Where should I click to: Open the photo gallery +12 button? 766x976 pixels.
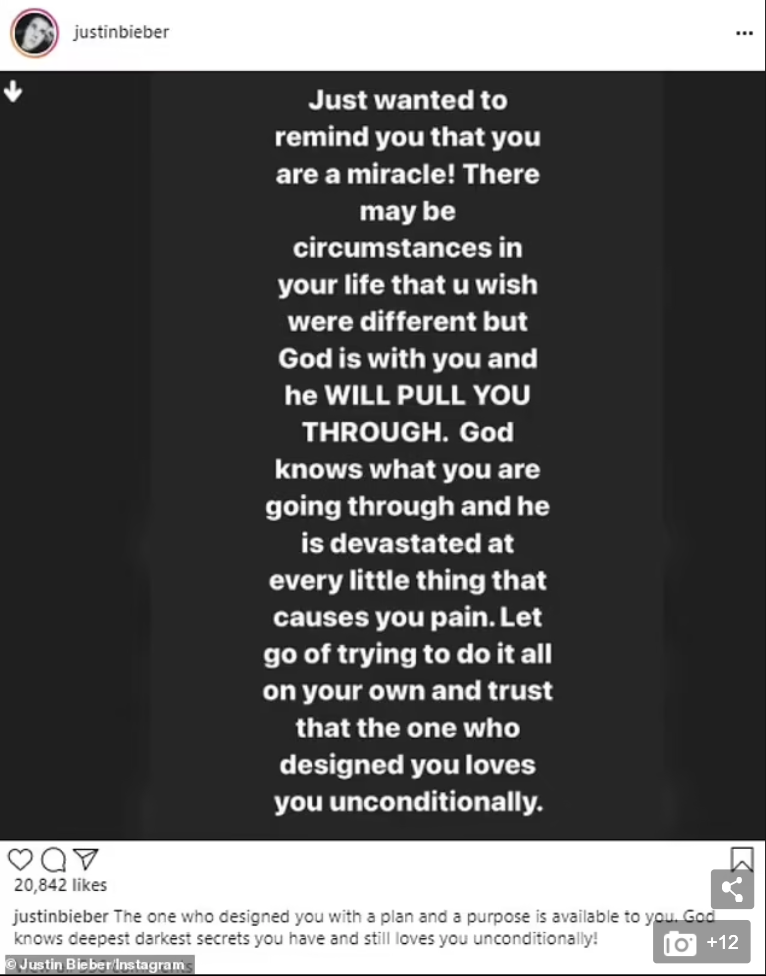[701, 942]
